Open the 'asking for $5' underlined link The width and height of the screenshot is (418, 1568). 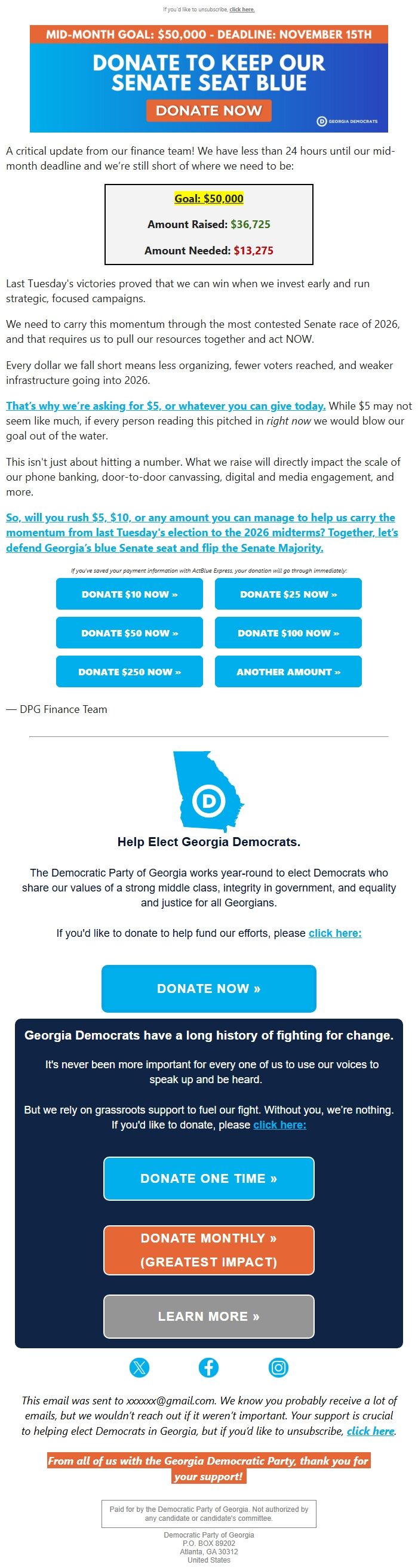pos(165,405)
